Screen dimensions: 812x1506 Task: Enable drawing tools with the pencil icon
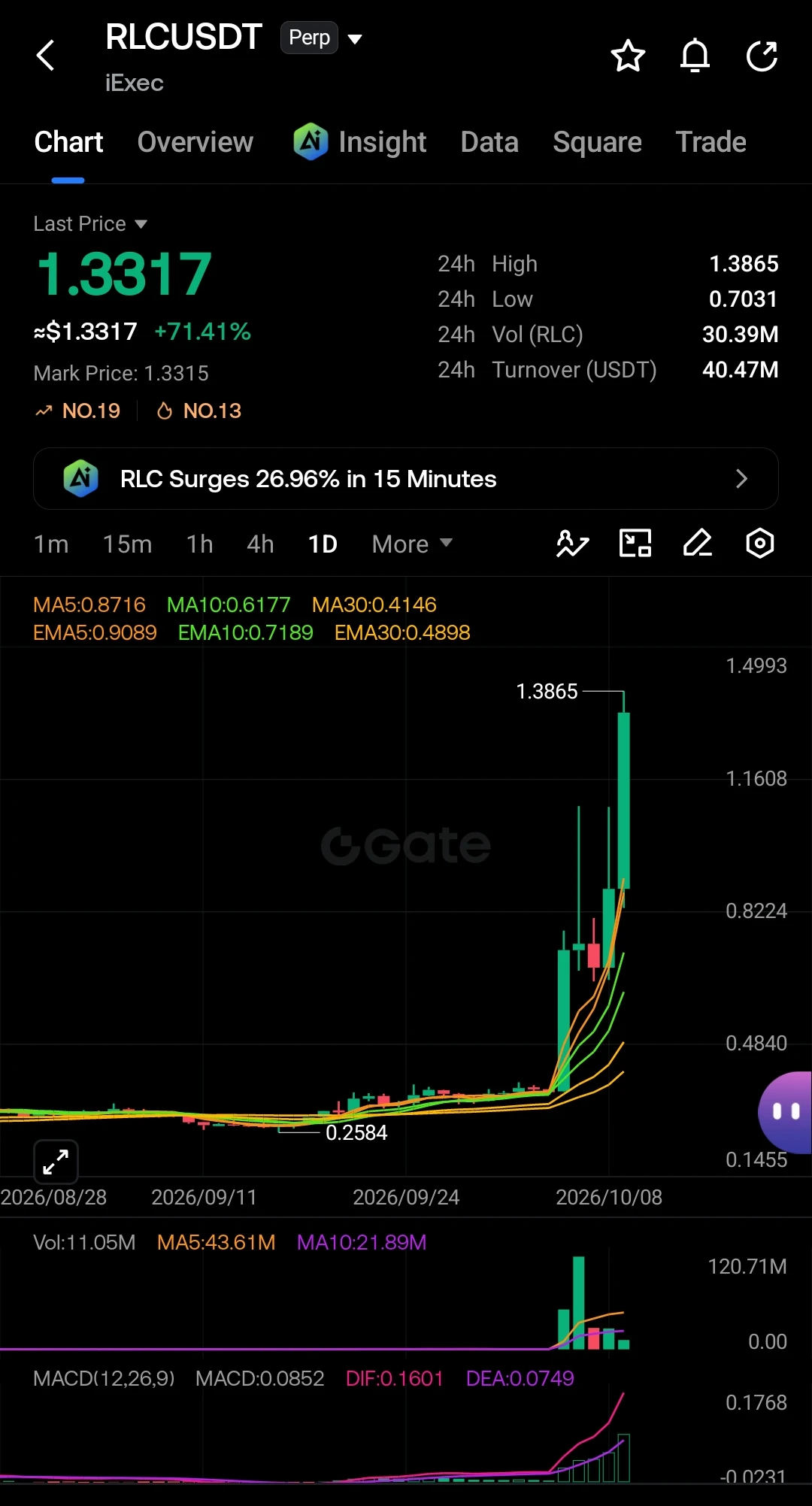click(697, 543)
